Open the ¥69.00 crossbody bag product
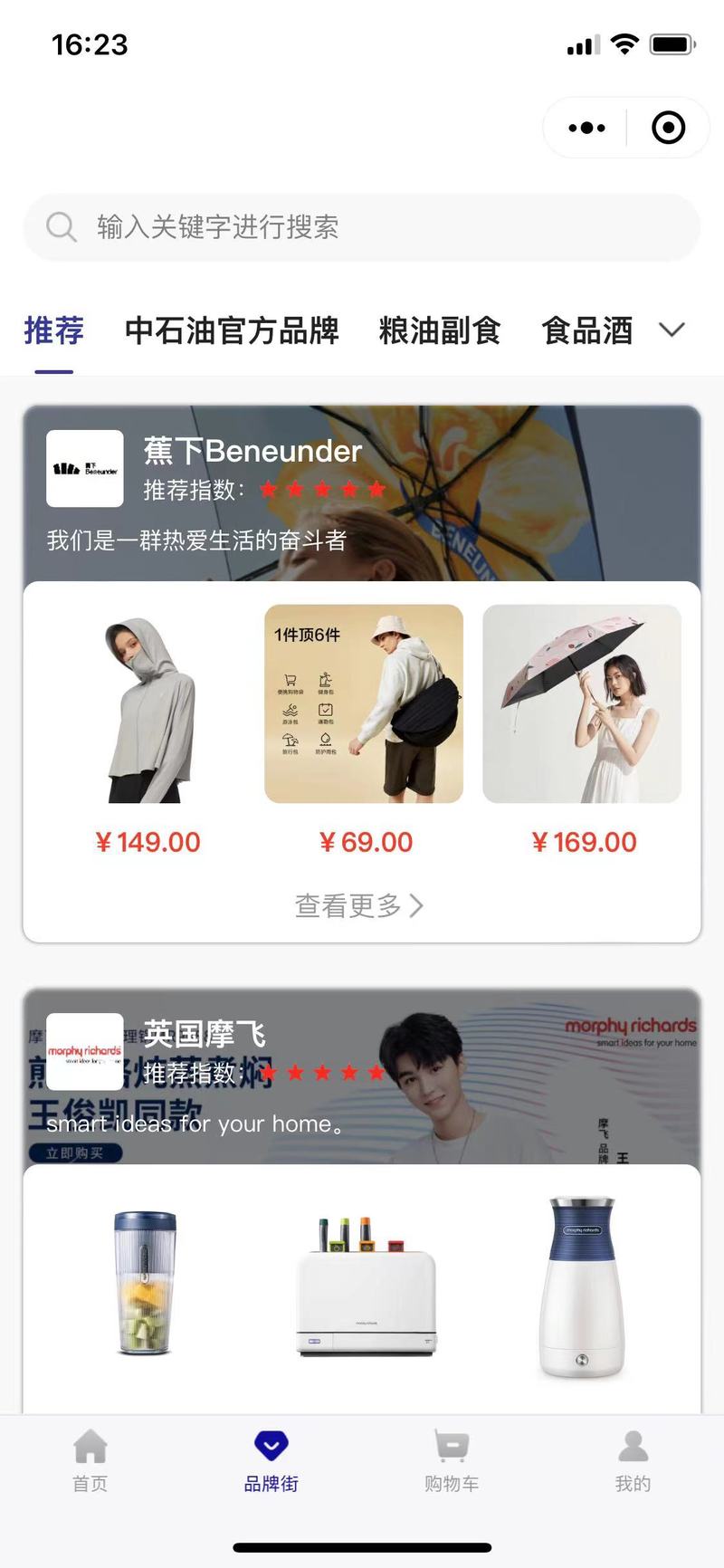Screen dimensions: 724x1568 (364, 704)
